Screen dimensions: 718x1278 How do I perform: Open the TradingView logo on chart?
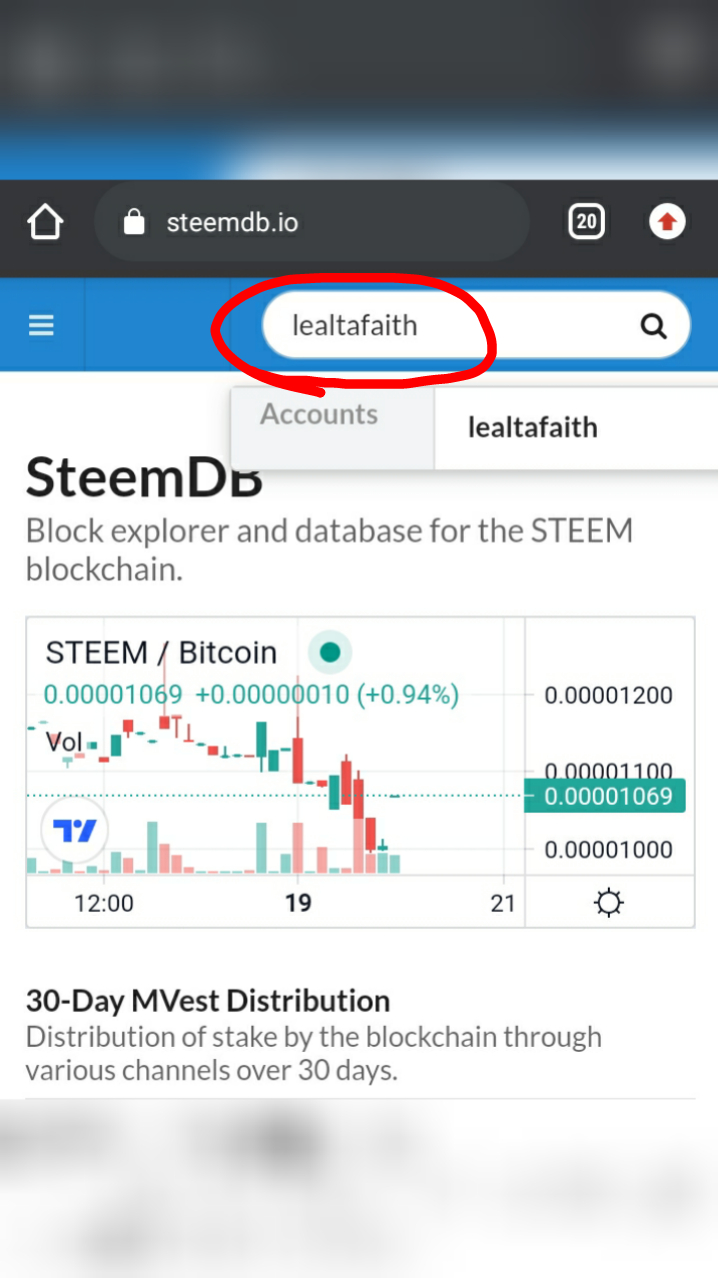(74, 830)
